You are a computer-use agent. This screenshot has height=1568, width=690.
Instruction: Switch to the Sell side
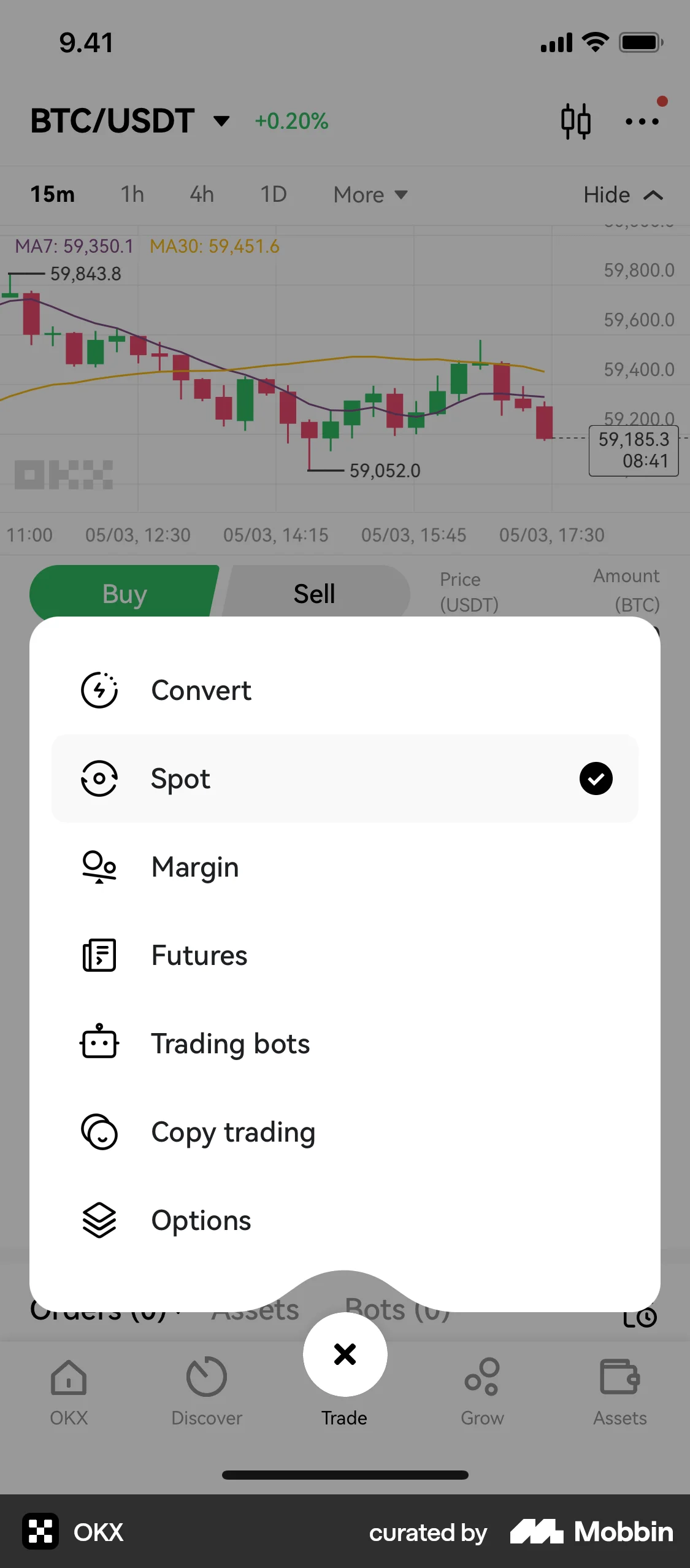click(314, 593)
